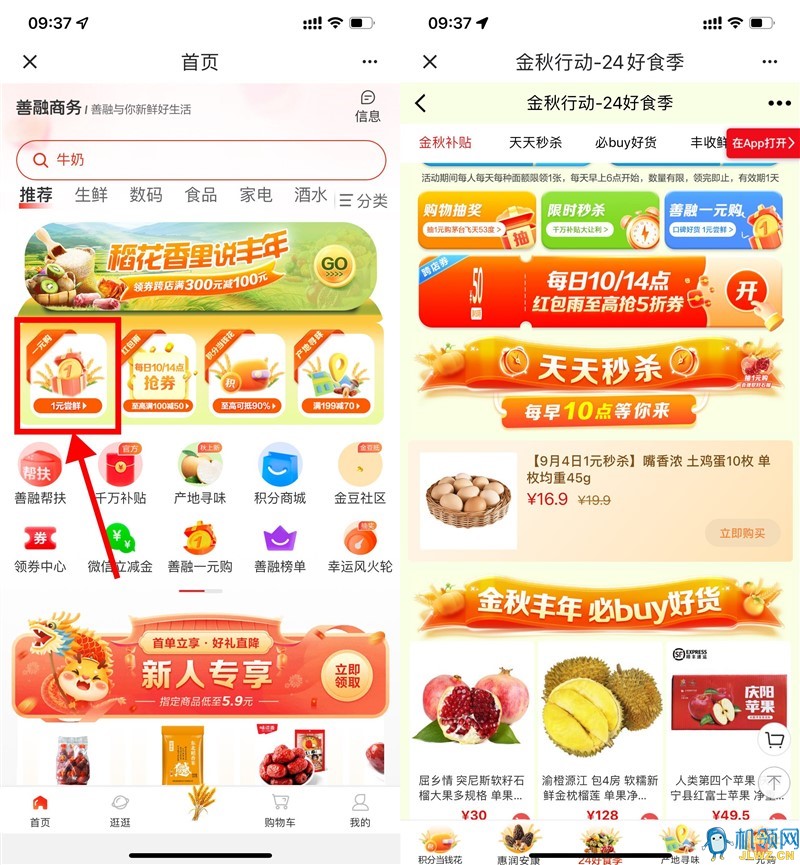This screenshot has width=800, height=865.
Task: Open 善融帮扶 shortcut
Action: pyautogui.click(x=40, y=477)
